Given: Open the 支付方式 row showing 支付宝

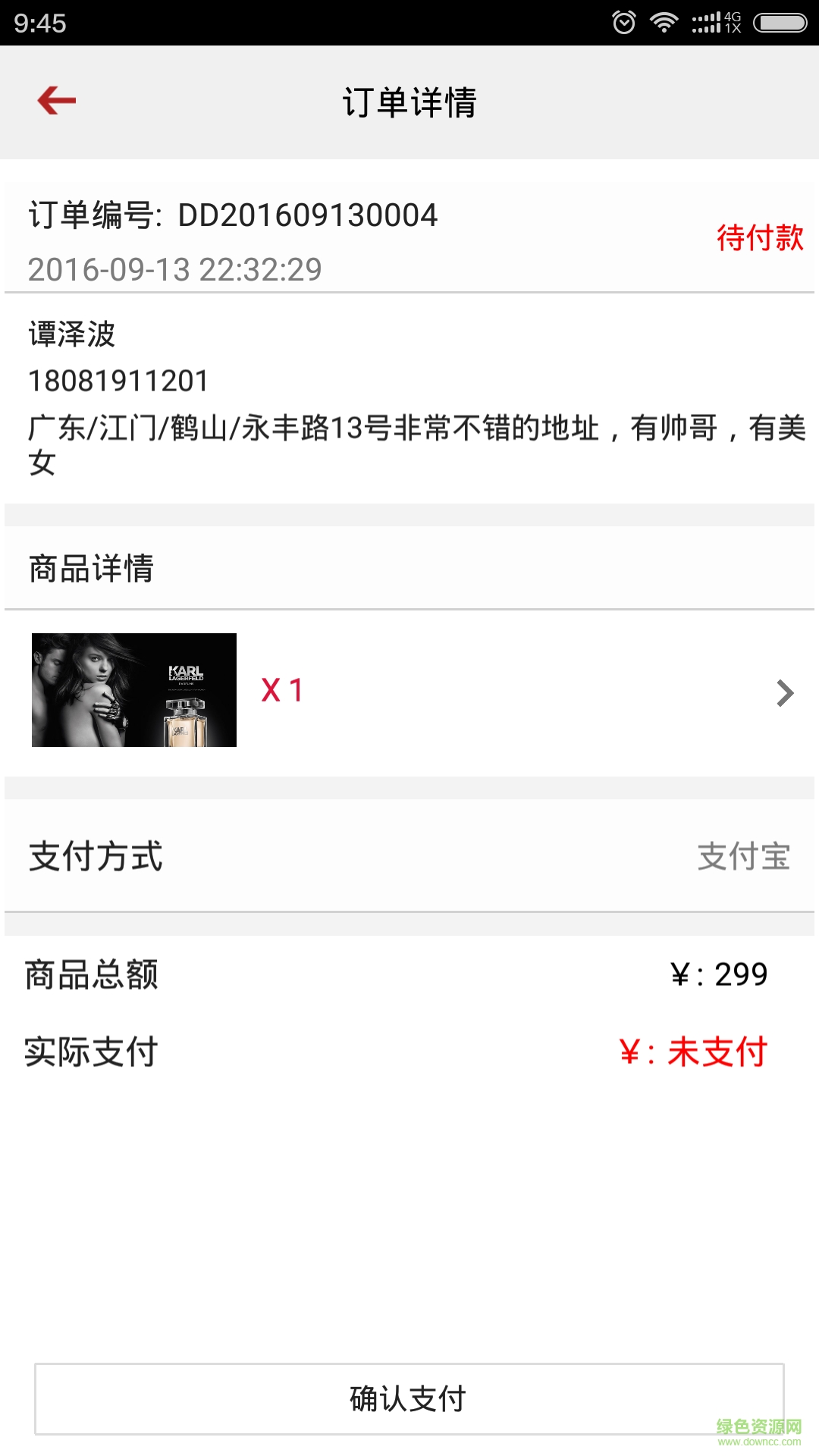Looking at the screenshot, I should click(x=409, y=856).
